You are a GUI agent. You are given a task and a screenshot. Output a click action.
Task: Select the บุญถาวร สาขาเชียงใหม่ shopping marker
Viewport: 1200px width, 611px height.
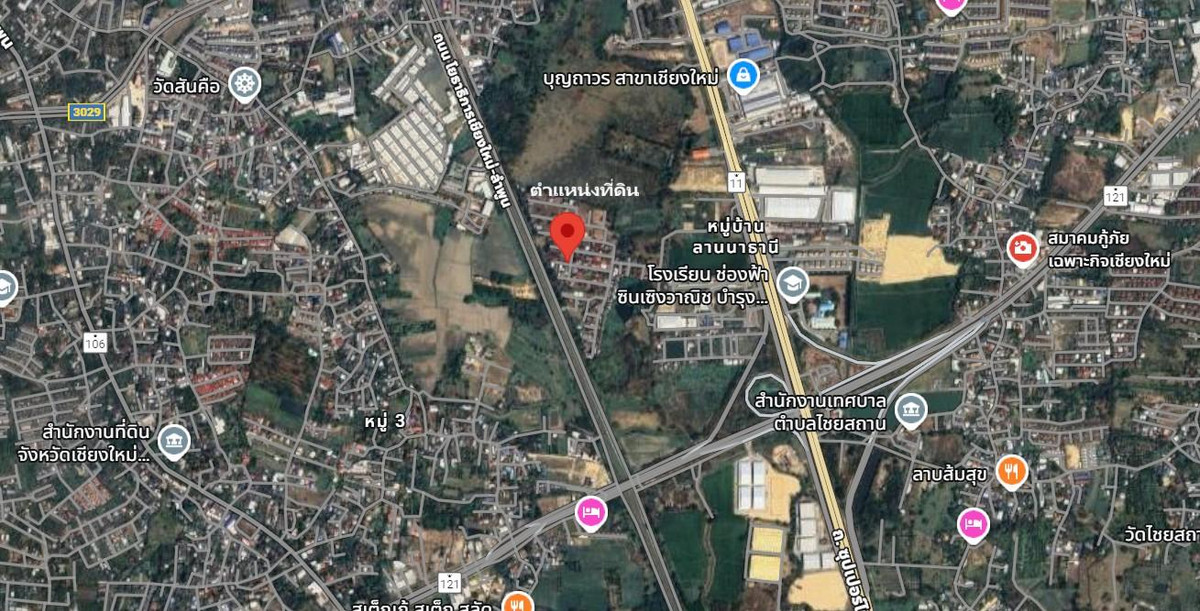pos(741,74)
